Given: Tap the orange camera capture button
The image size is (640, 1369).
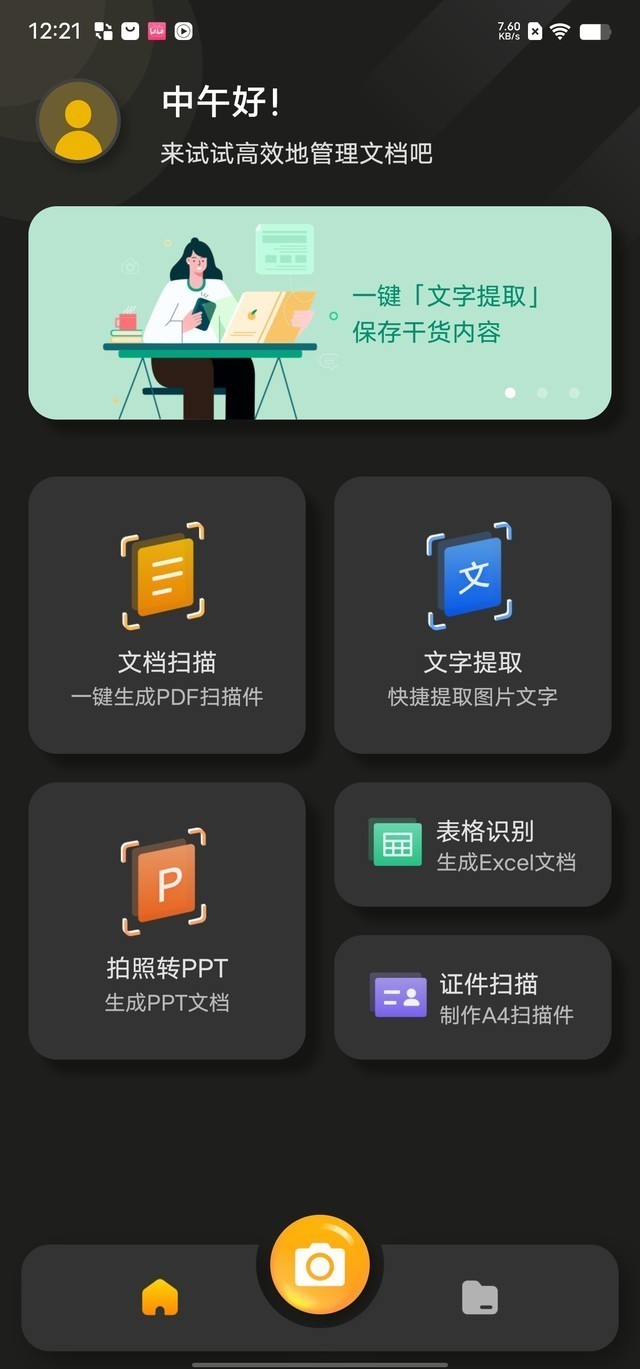Looking at the screenshot, I should (320, 1264).
